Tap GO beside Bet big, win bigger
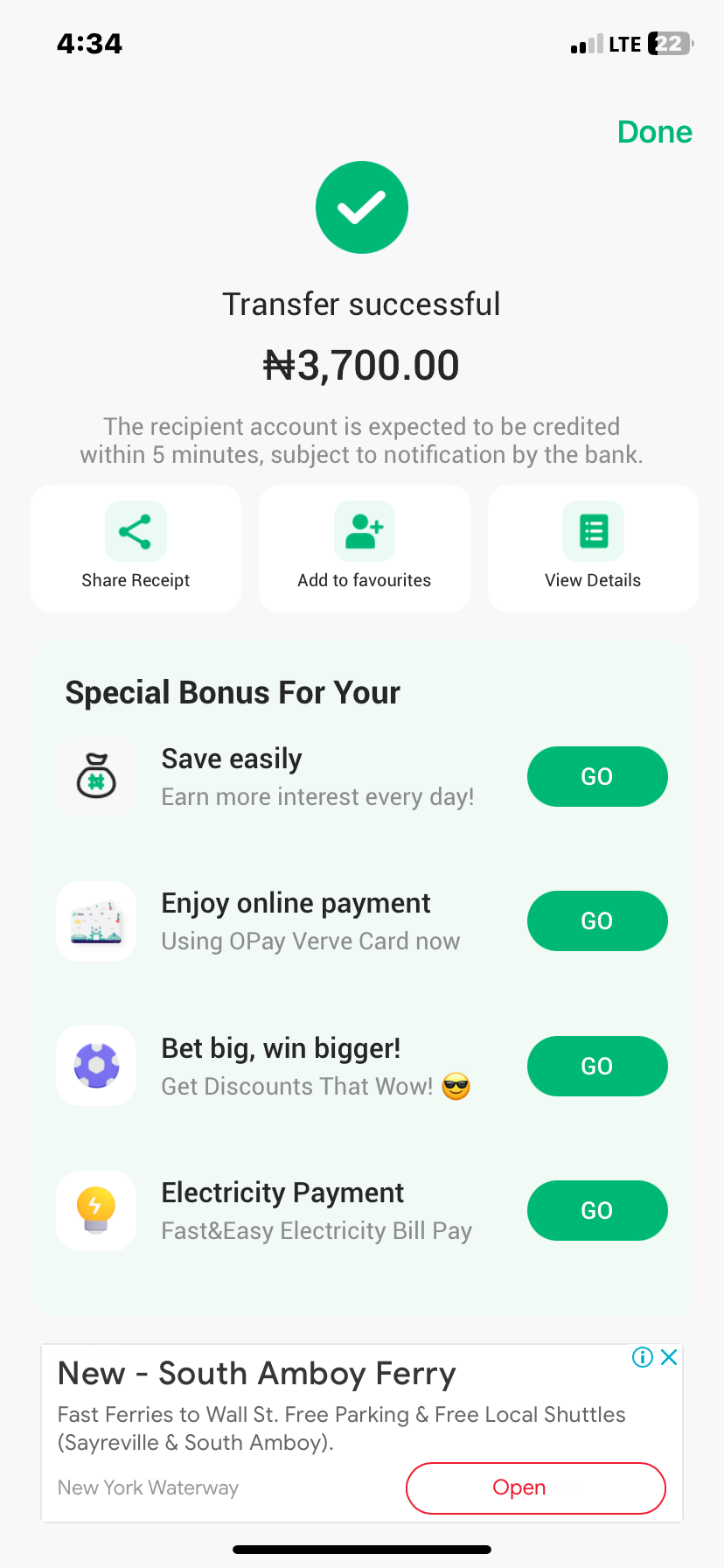 point(596,1066)
